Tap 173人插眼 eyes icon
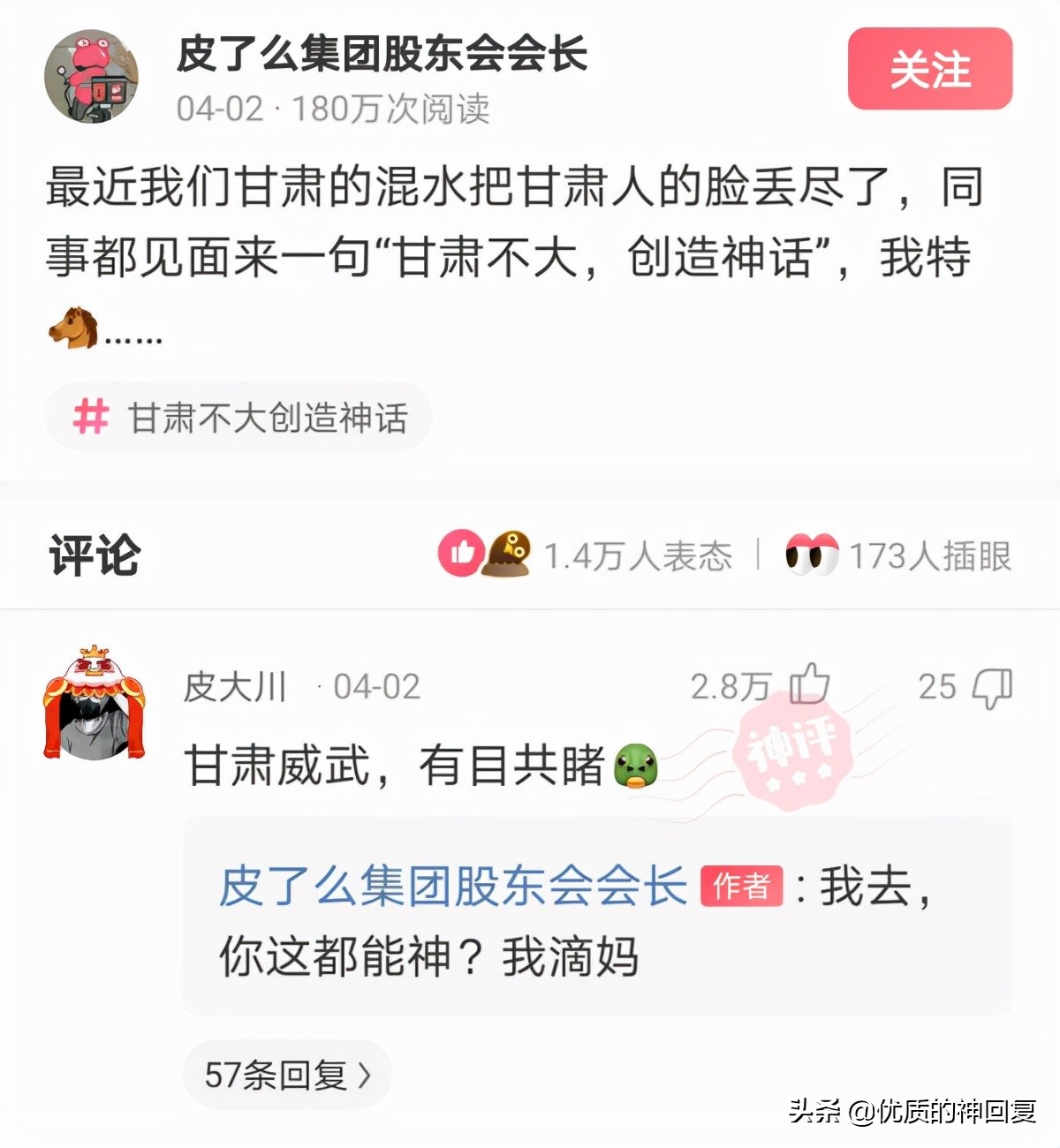Screen dimensions: 1060x1148 tap(811, 555)
